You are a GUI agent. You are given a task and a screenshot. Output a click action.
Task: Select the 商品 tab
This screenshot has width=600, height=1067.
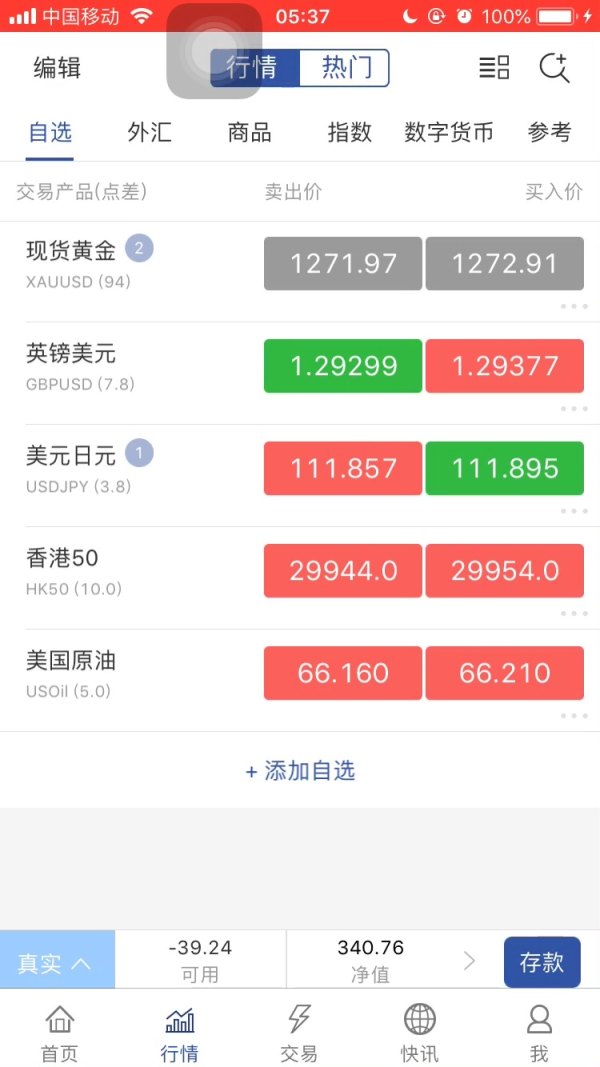[x=249, y=132]
